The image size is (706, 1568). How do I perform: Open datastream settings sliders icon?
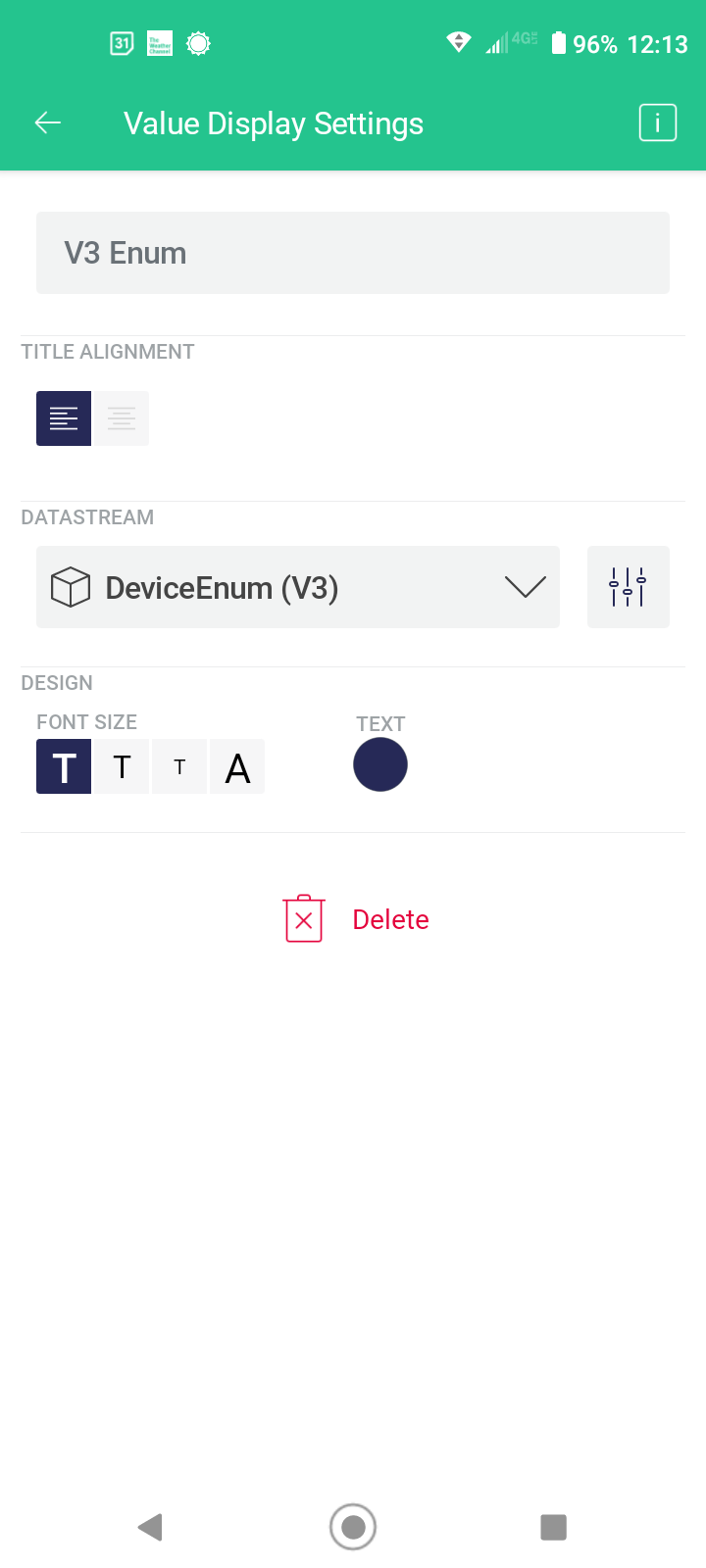[629, 587]
